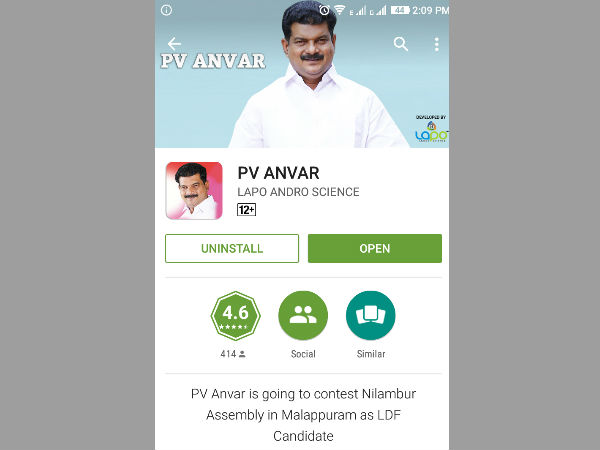
Task: View the 4.6 star rating details
Action: pos(235,316)
